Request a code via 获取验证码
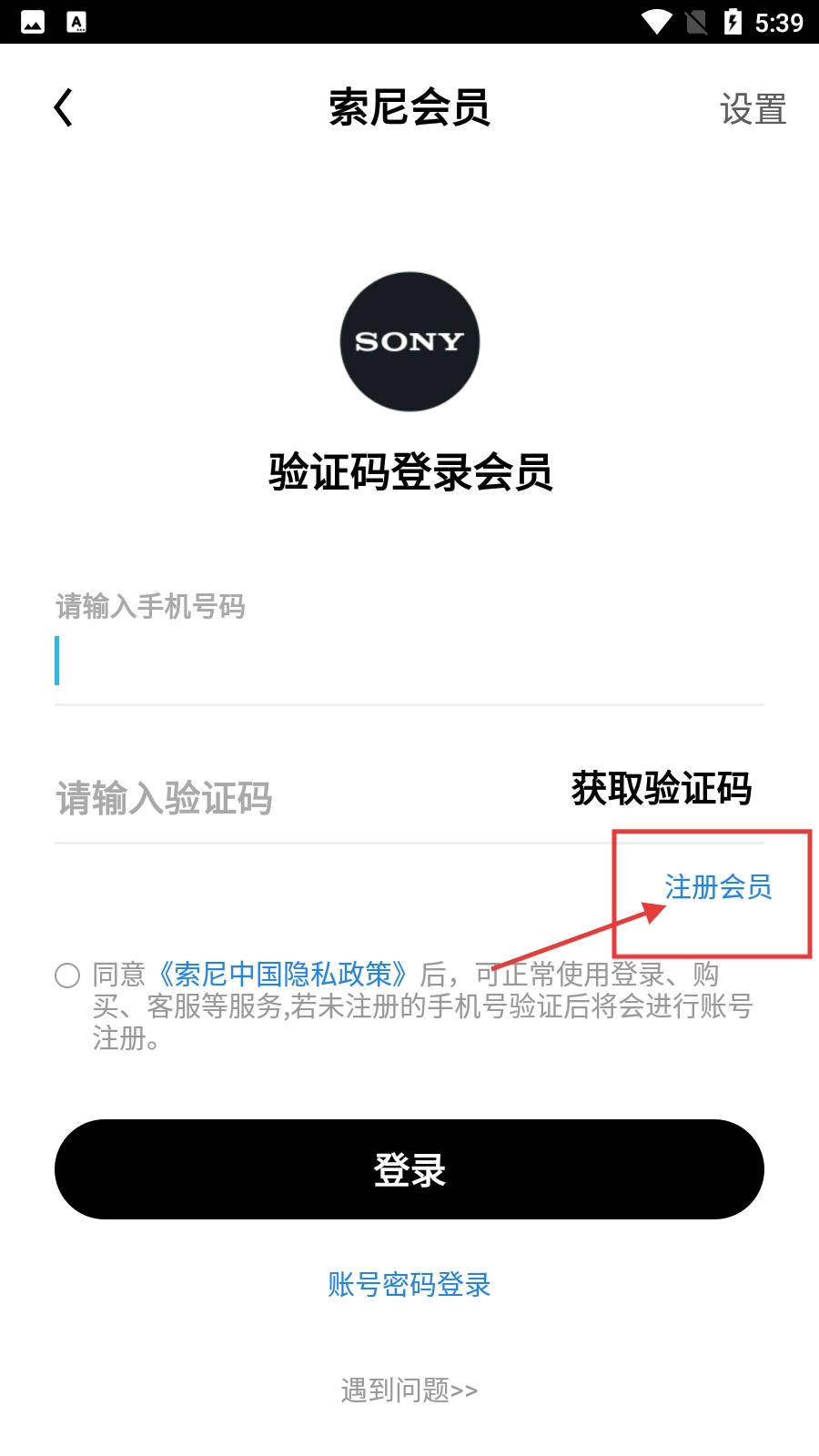Viewport: 819px width, 1456px height. [662, 789]
